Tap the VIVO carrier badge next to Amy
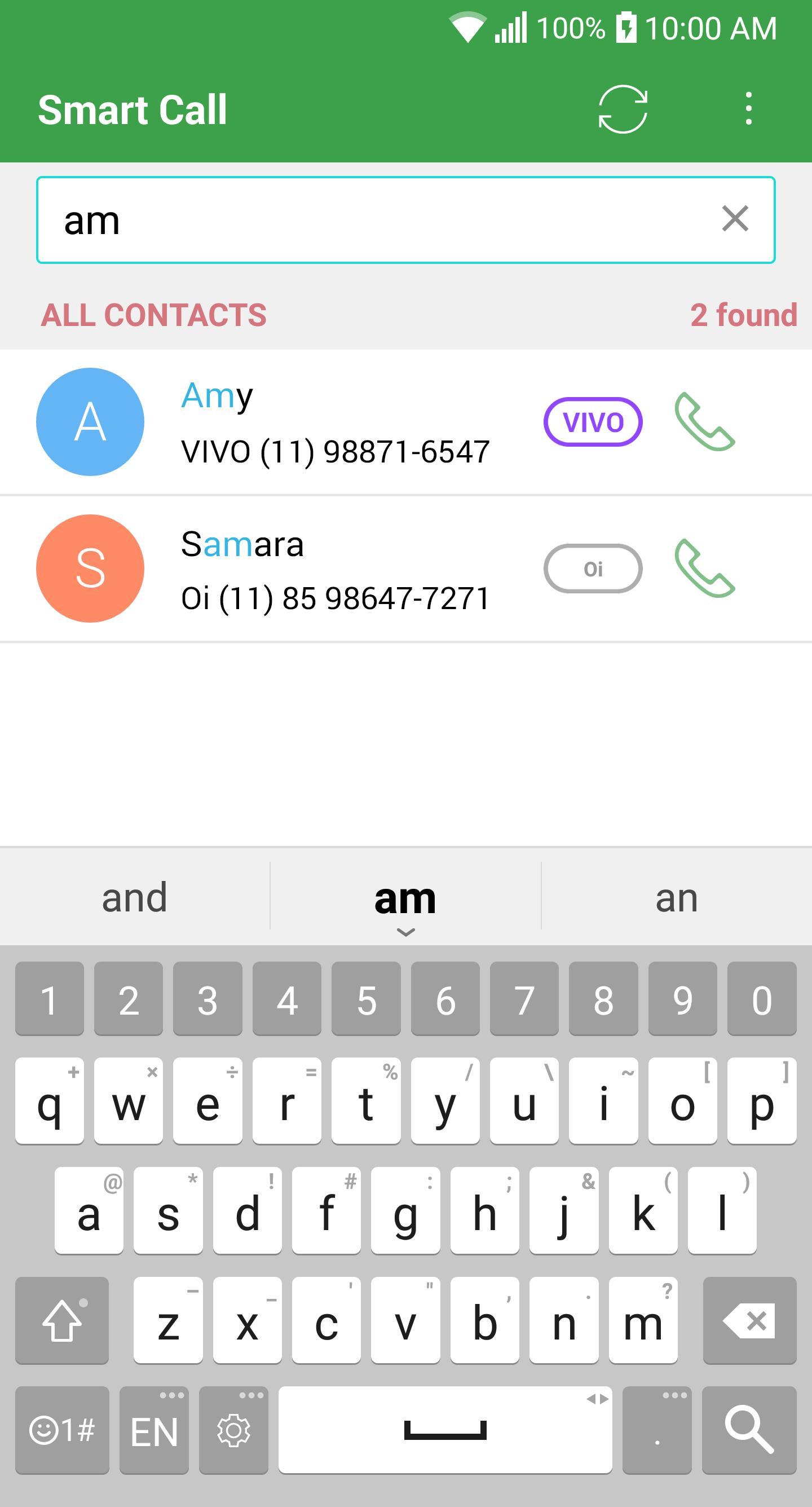 tap(593, 422)
